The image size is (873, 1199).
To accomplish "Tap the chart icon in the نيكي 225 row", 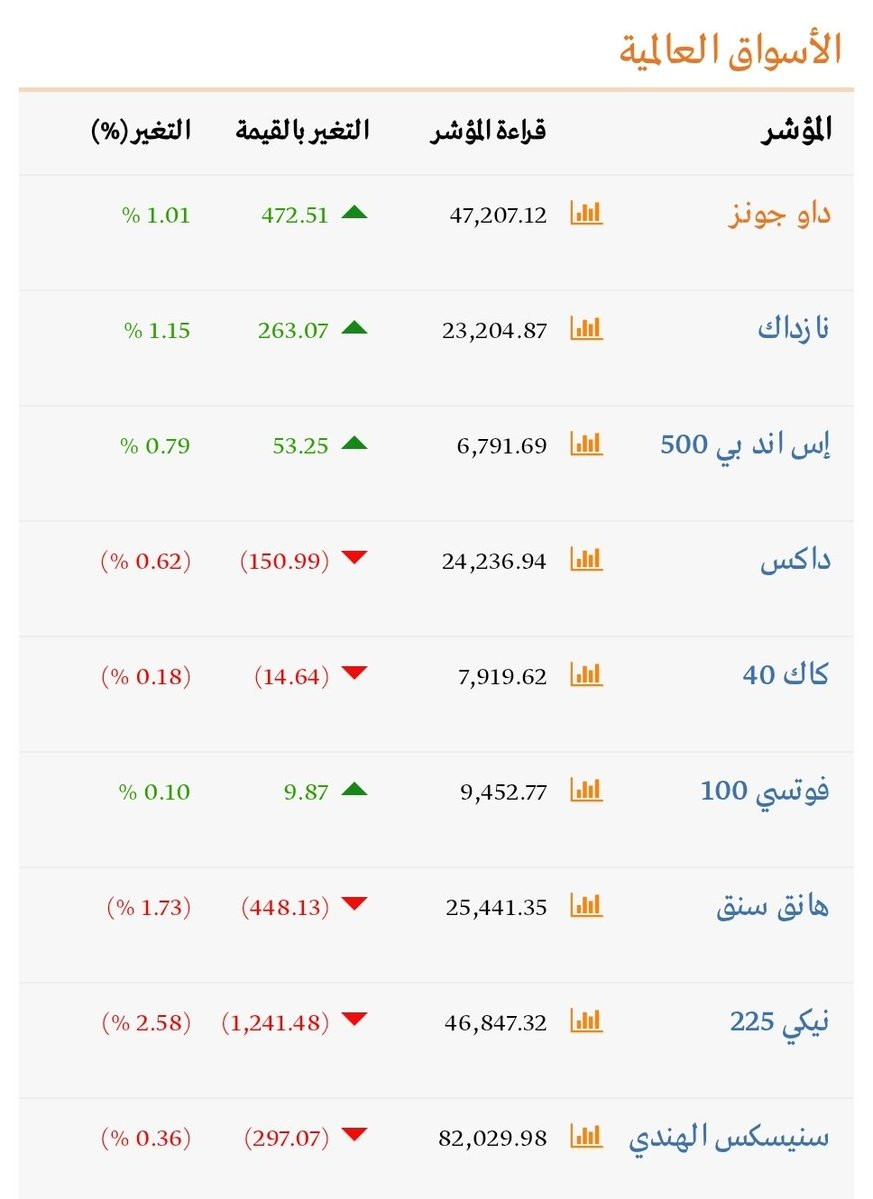I will coord(586,1022).
